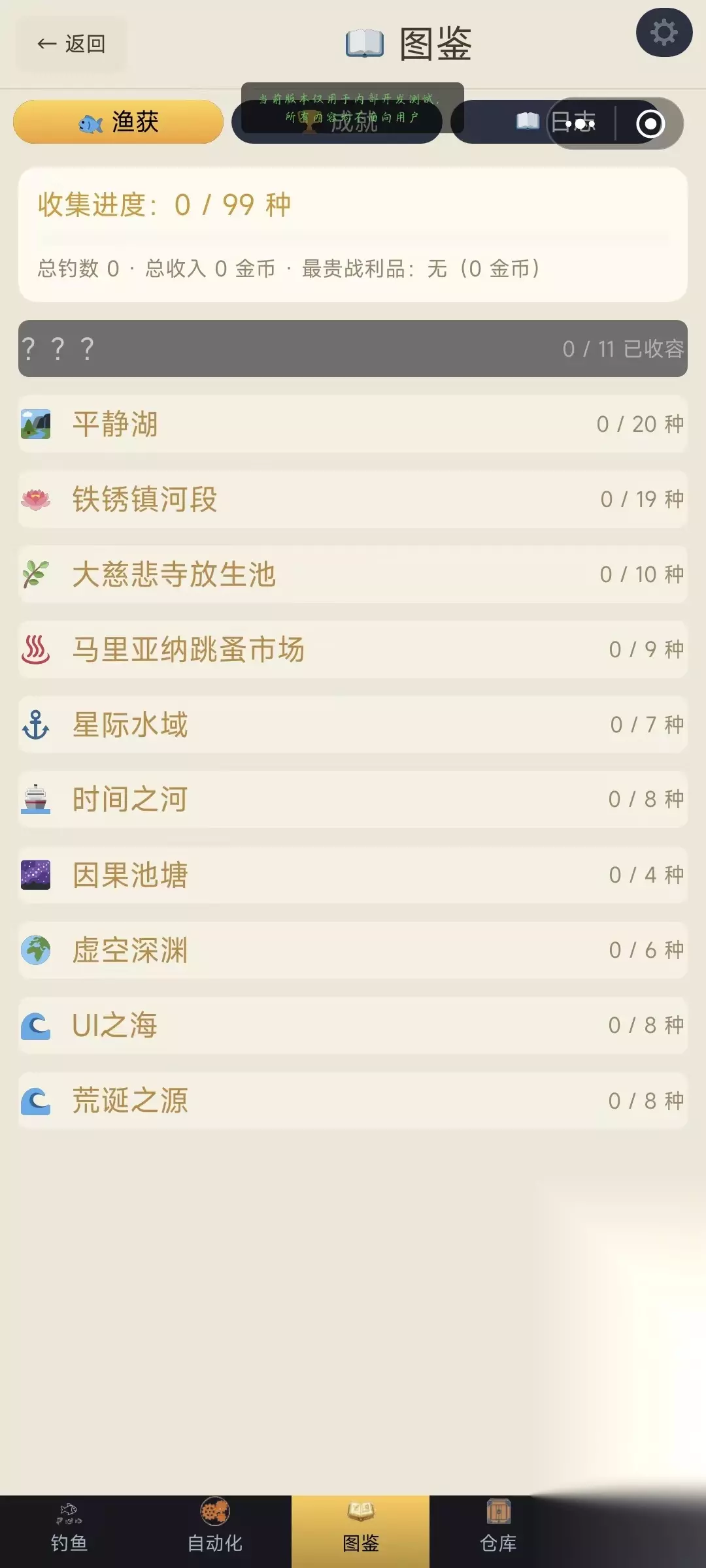
Task: Expand 大慈悲寺放生池 list
Action: click(x=353, y=574)
